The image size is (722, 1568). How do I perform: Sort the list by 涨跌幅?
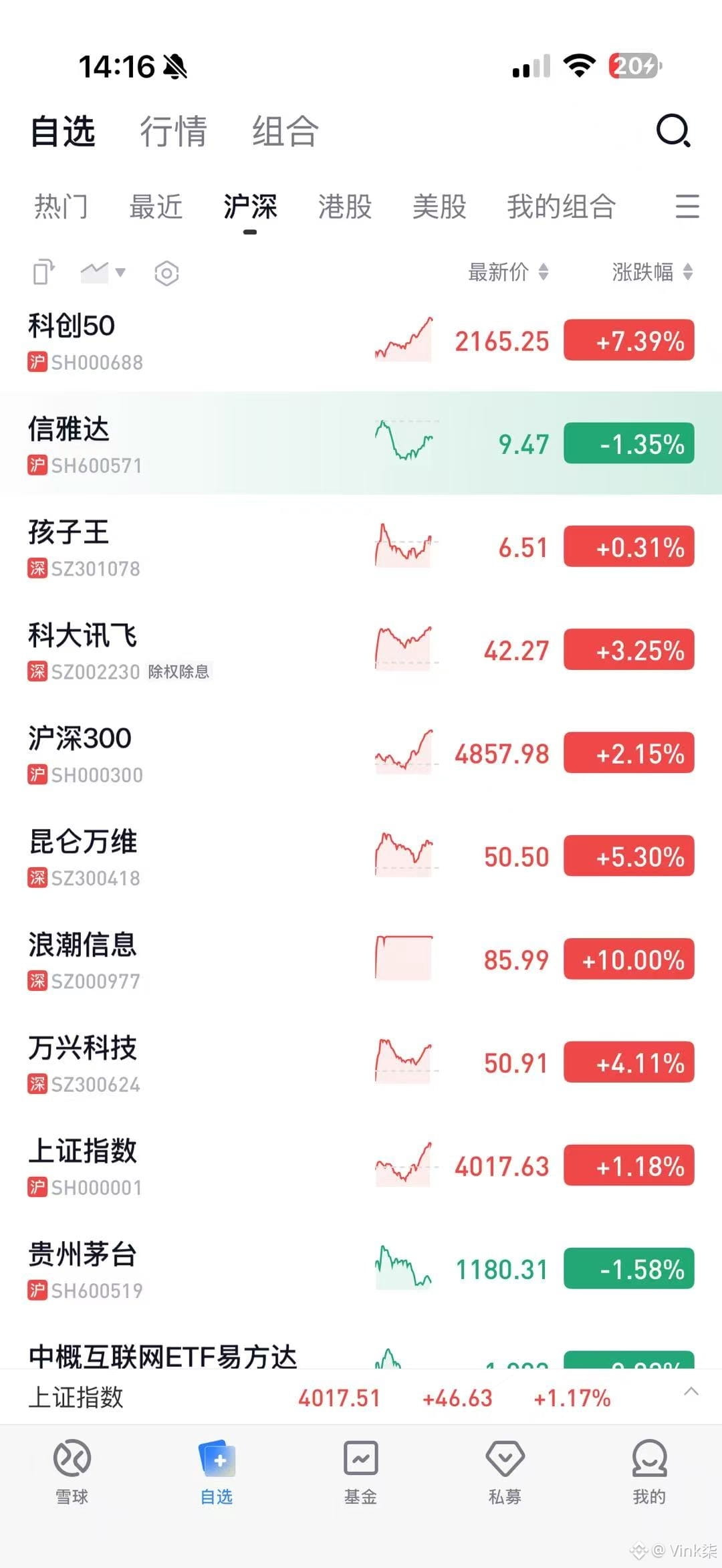point(652,272)
